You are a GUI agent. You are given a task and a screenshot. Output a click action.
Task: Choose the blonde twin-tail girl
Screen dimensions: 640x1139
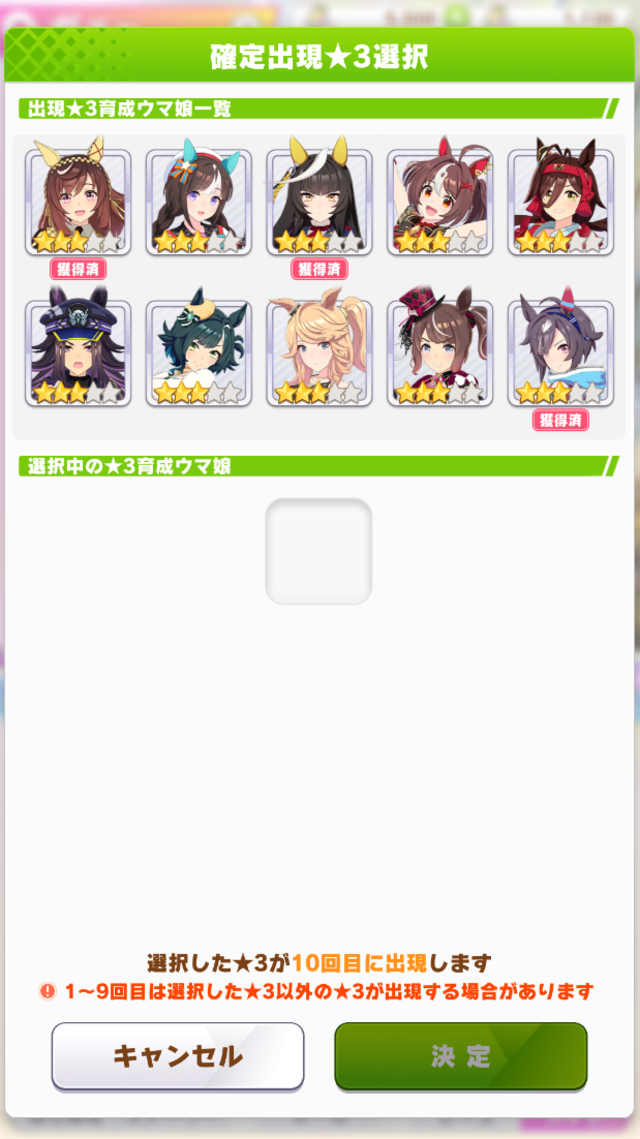pos(319,352)
